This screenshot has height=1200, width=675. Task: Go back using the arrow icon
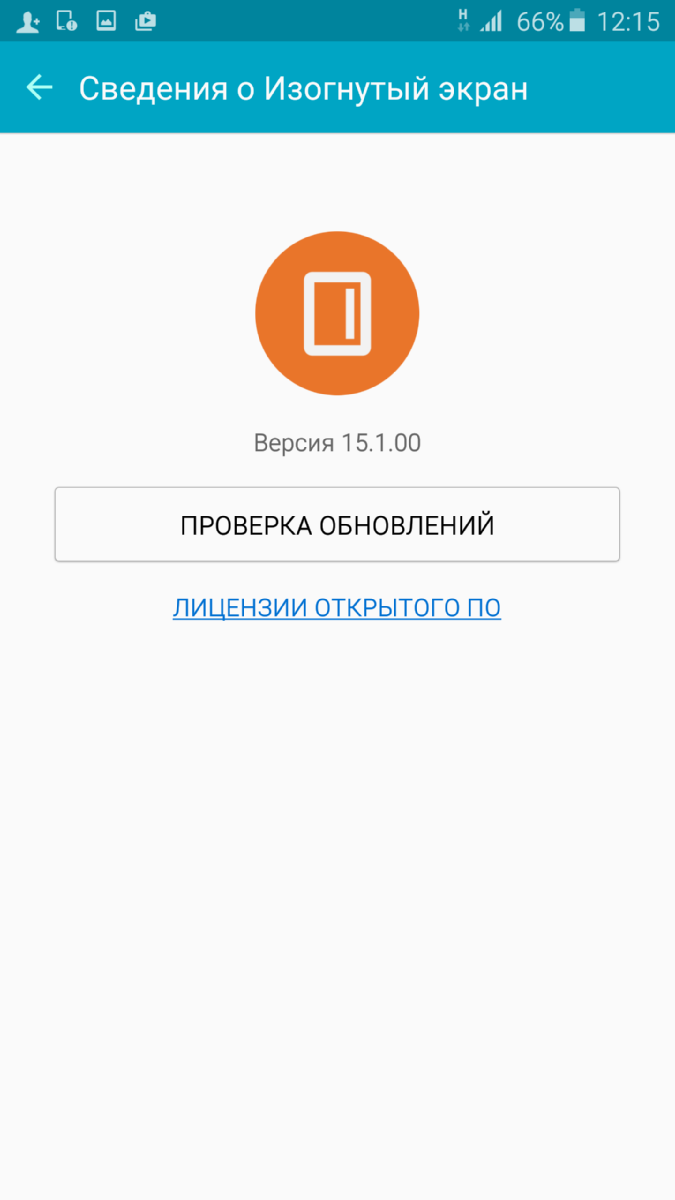pos(39,88)
